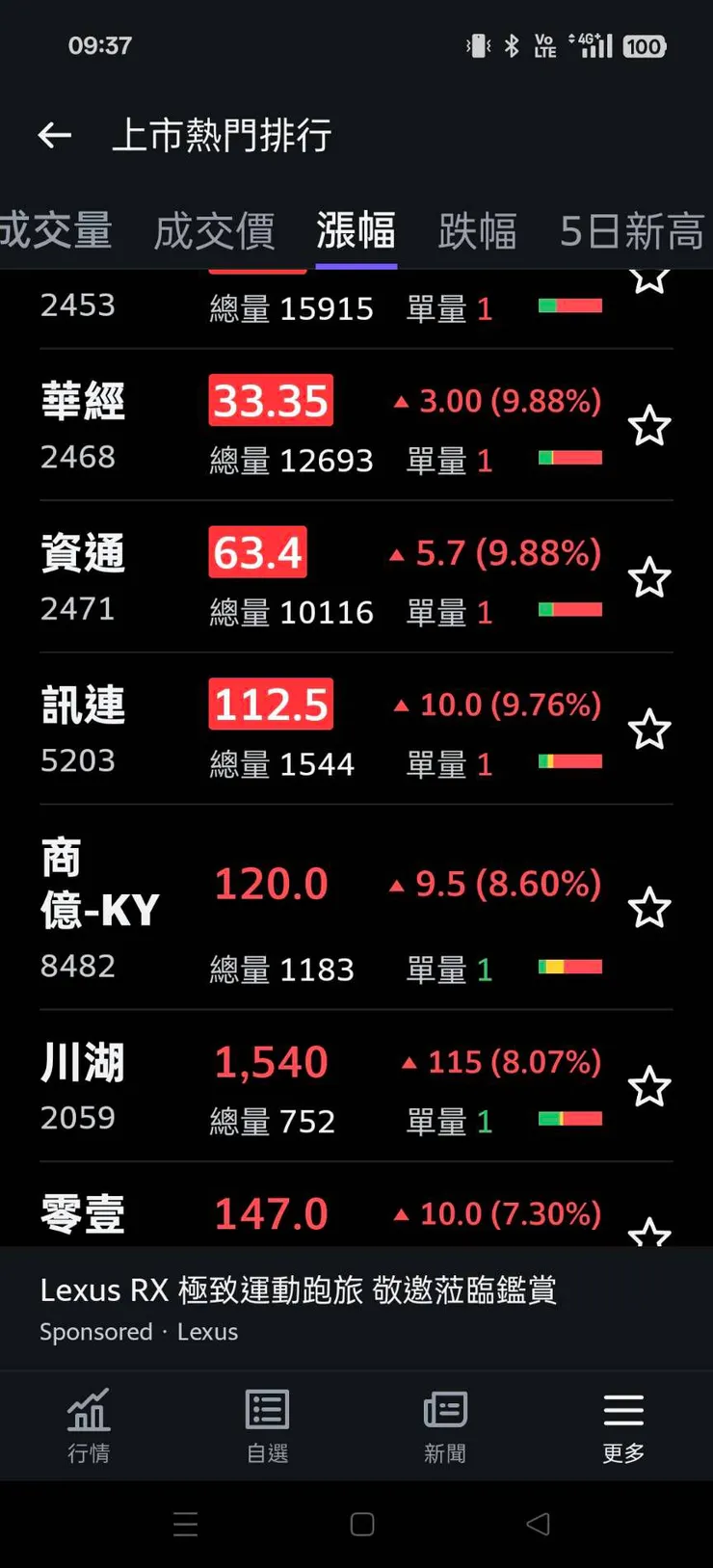Screen dimensions: 713x1568
Task: Open the Lexus RX sponsored ad
Action: tap(299, 1308)
